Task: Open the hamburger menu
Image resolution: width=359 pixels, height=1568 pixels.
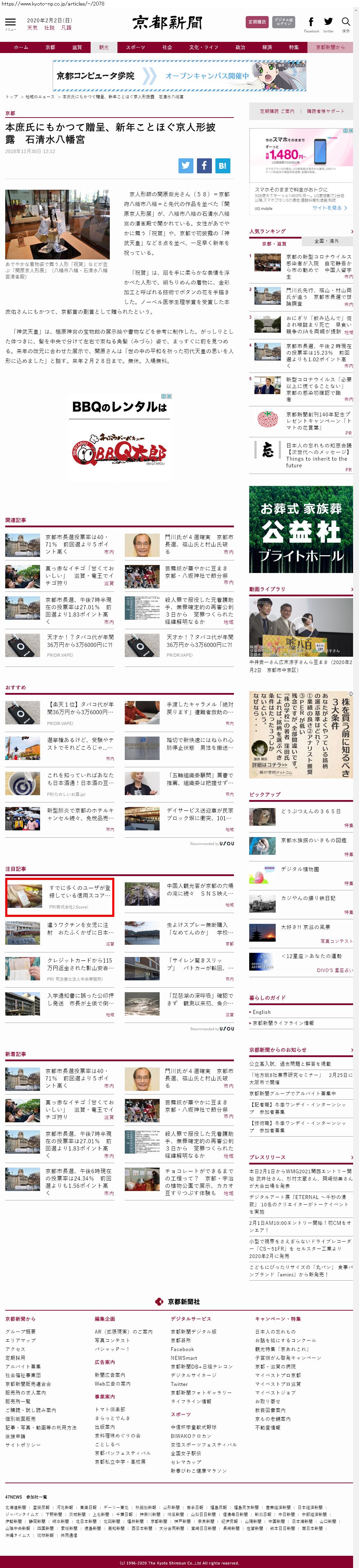Action: (10, 23)
